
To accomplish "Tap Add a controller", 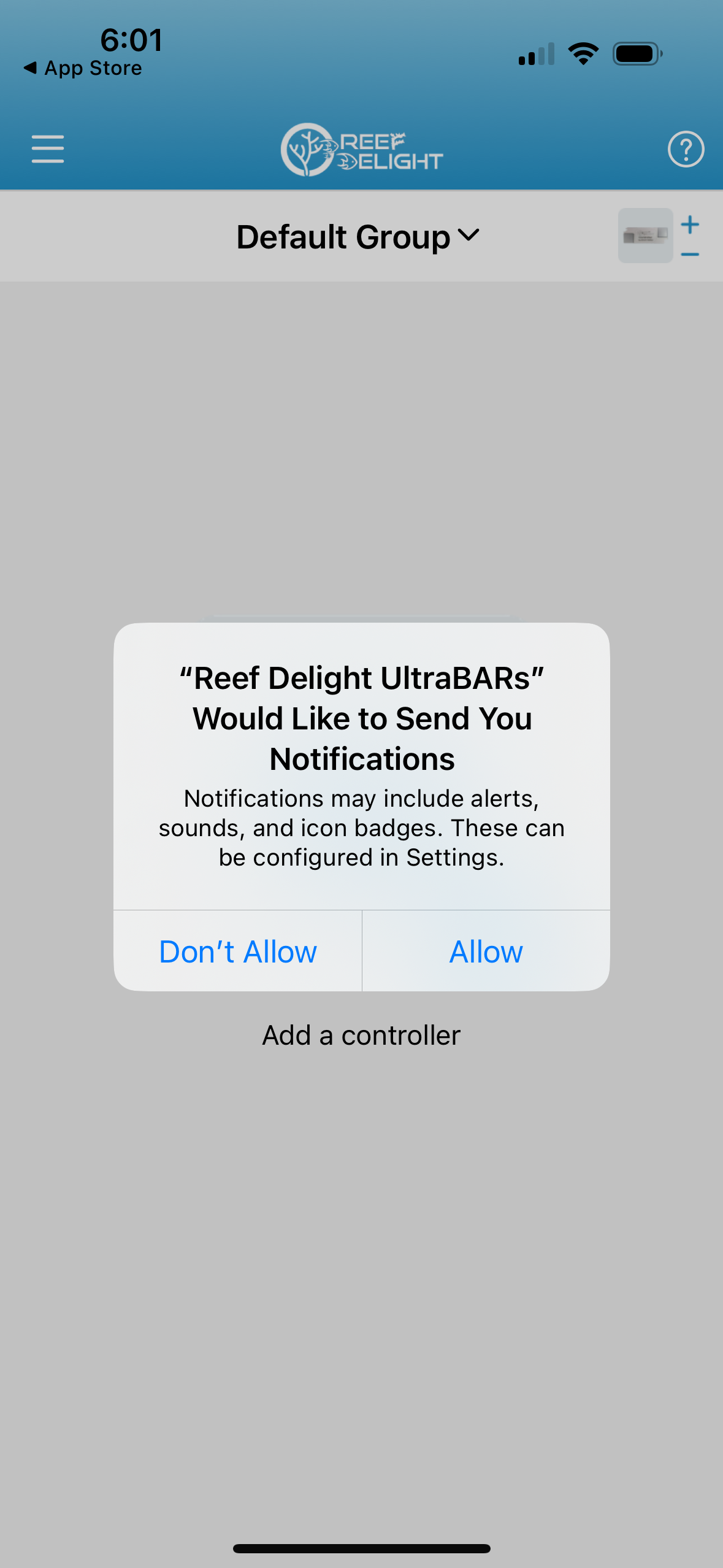I will point(361,1036).
